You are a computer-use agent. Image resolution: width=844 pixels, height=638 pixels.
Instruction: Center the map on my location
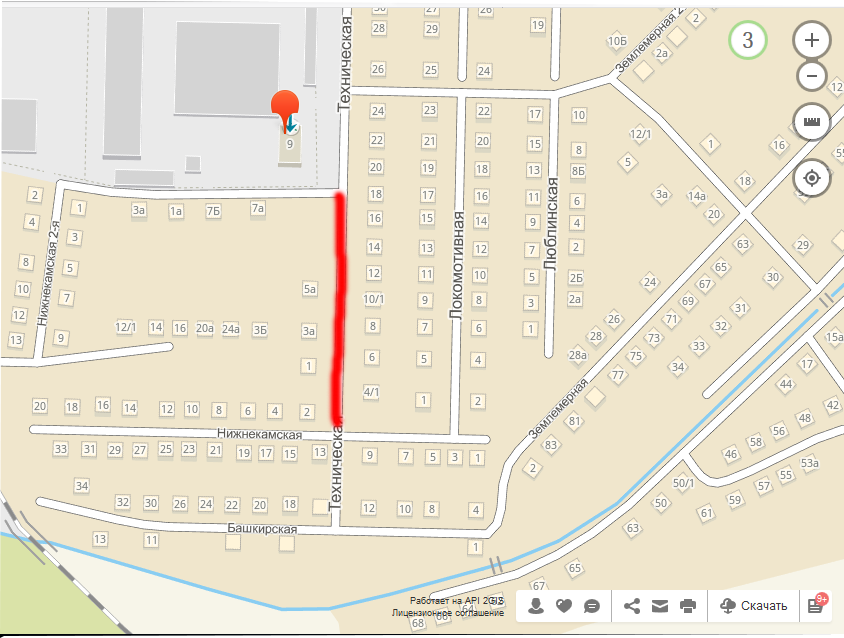pos(811,179)
